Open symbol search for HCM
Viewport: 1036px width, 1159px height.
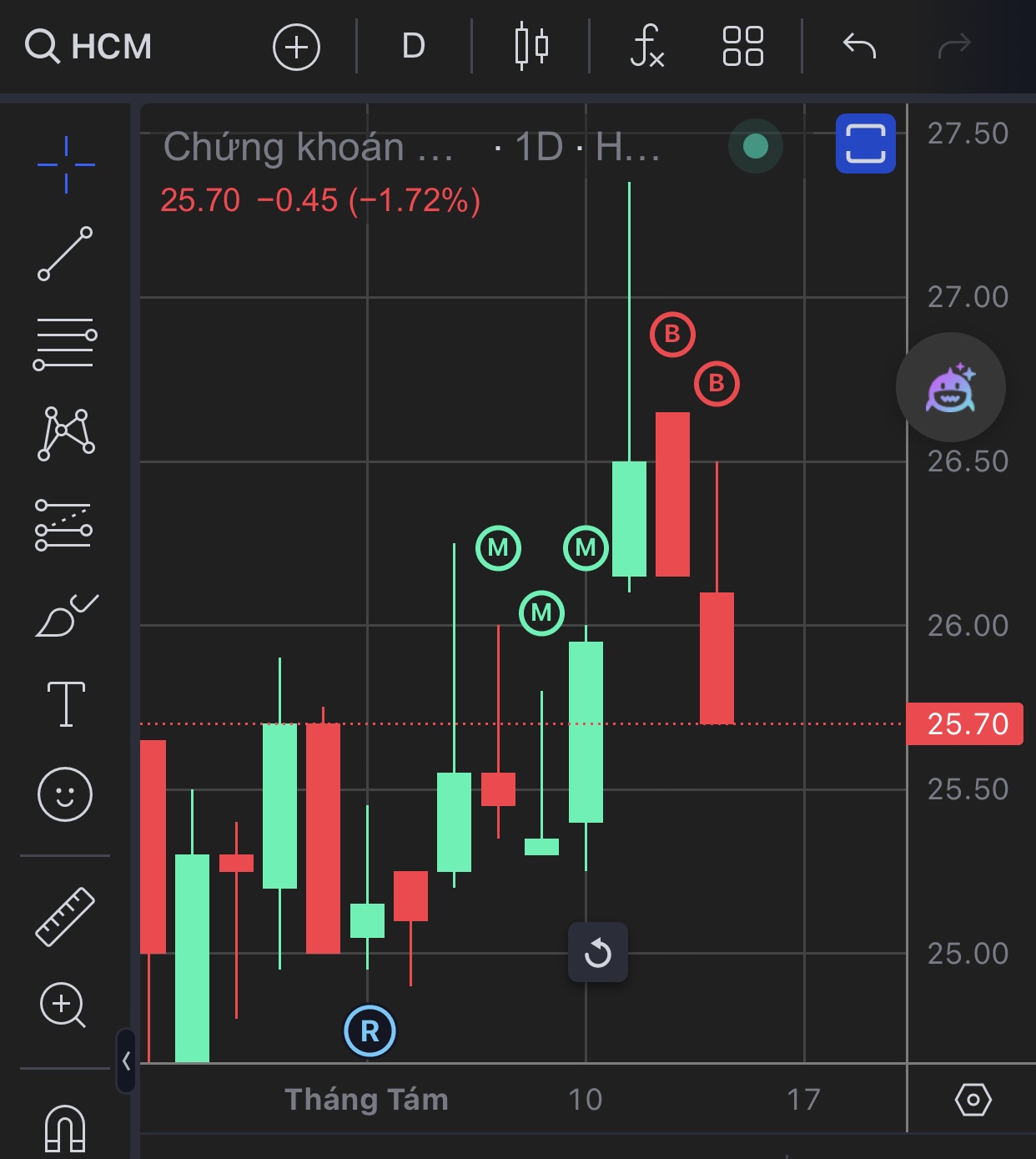click(88, 46)
